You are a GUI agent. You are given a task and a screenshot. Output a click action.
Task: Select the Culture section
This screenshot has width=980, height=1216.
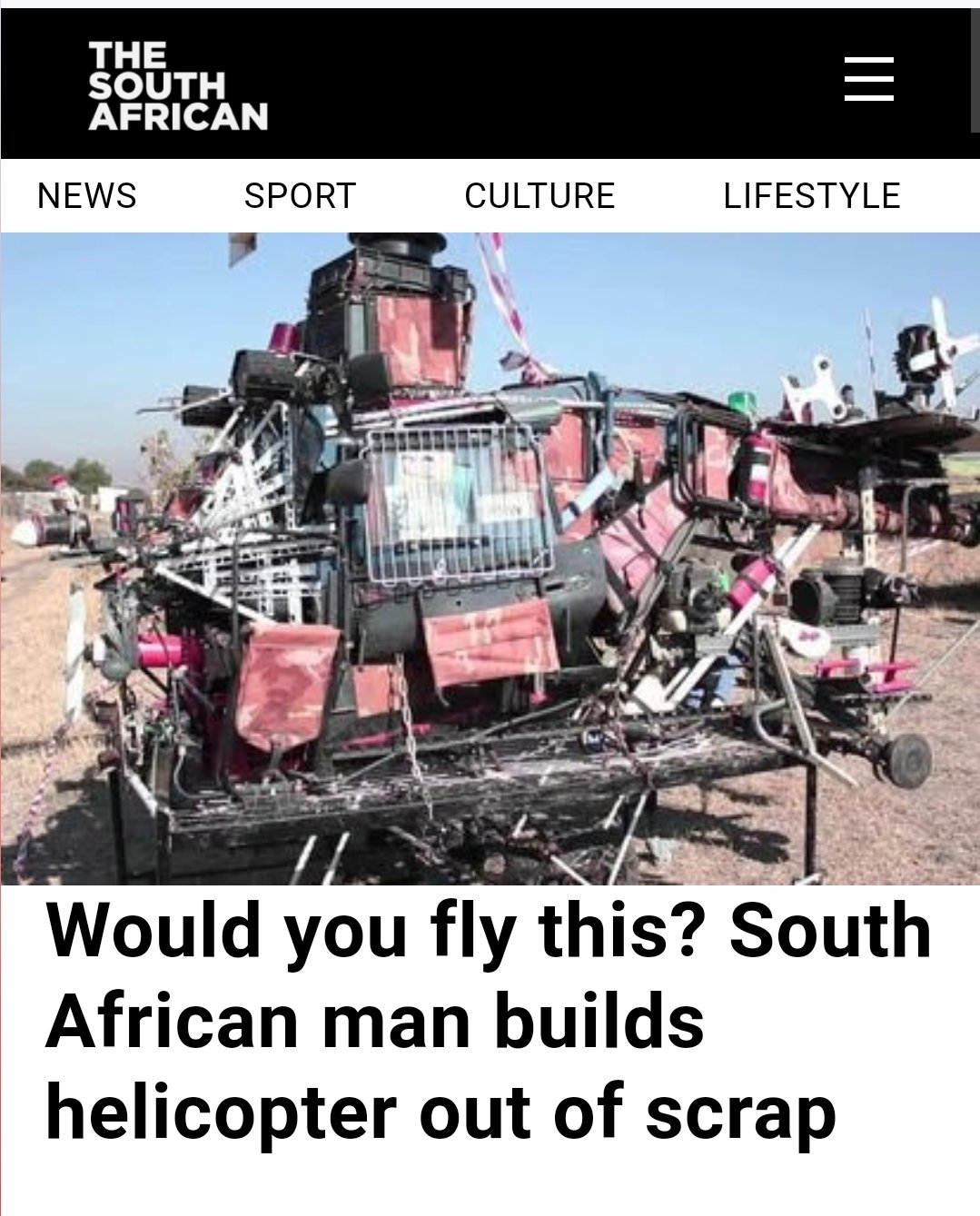539,196
